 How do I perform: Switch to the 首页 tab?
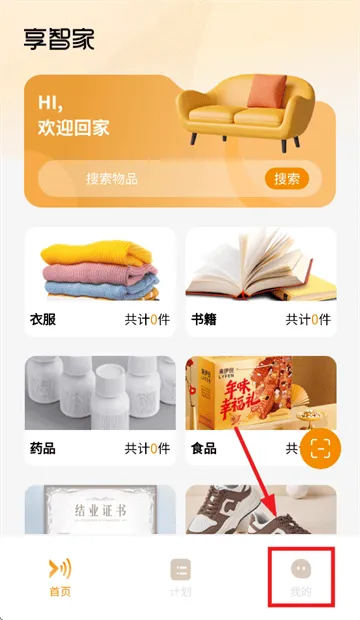point(60,577)
